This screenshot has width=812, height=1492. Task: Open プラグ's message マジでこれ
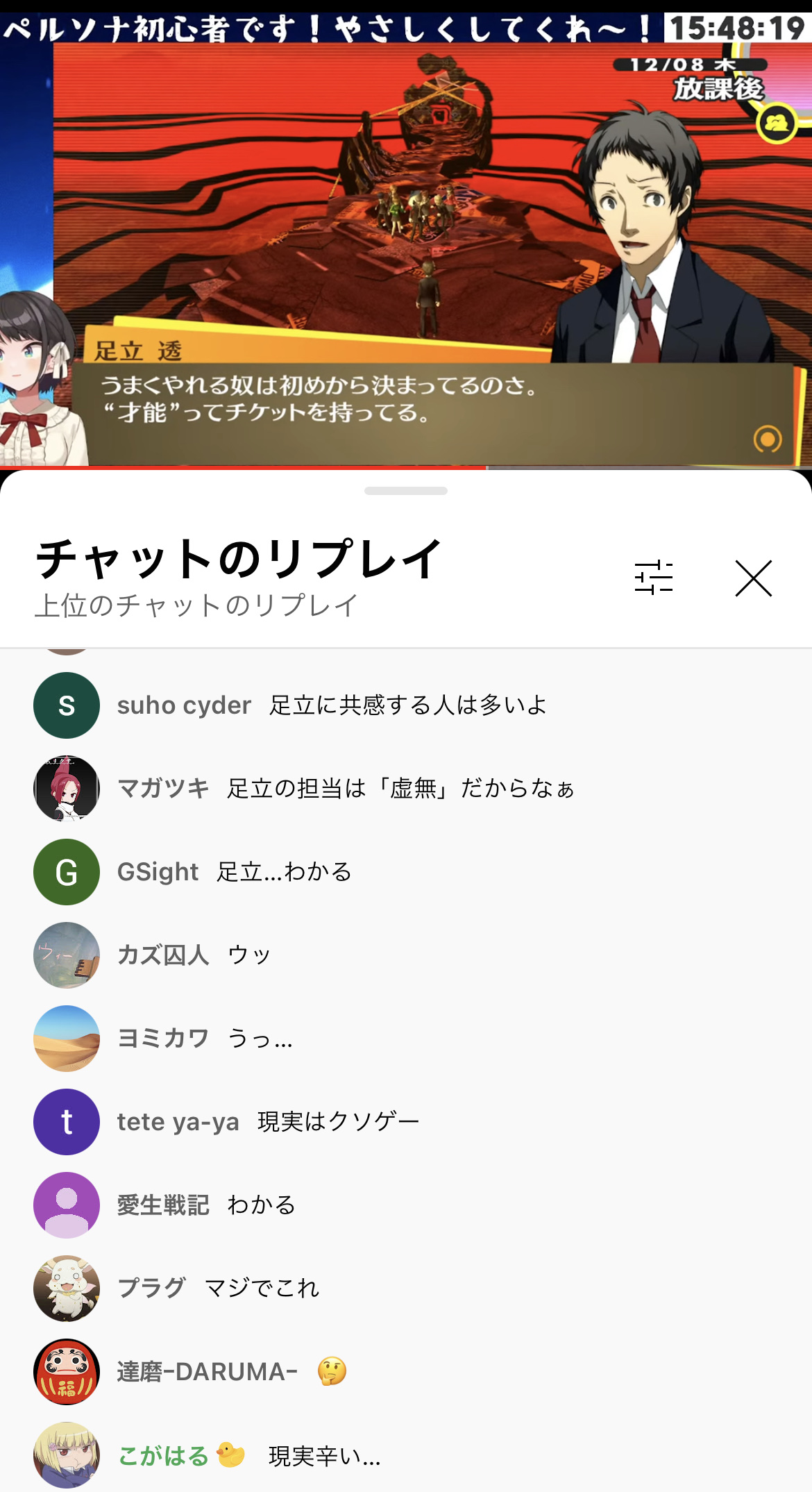tap(262, 1289)
